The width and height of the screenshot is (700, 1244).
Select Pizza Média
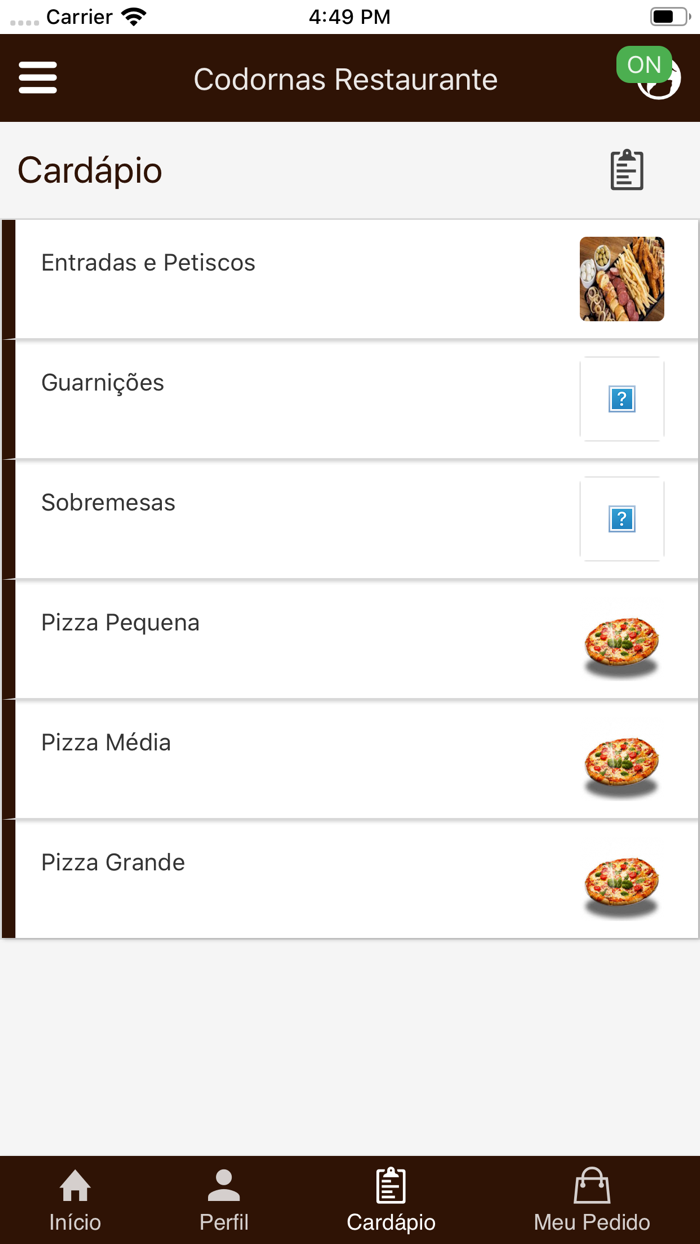click(x=350, y=759)
